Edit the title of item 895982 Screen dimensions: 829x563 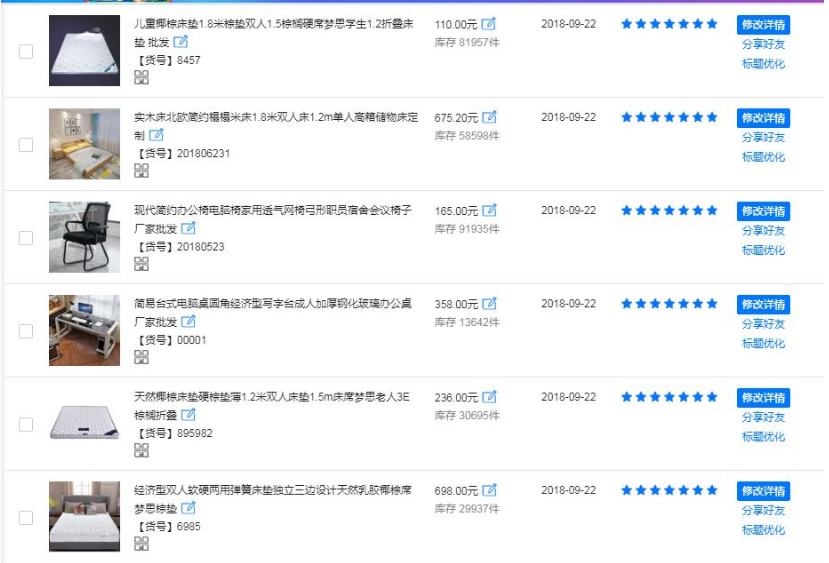click(188, 415)
